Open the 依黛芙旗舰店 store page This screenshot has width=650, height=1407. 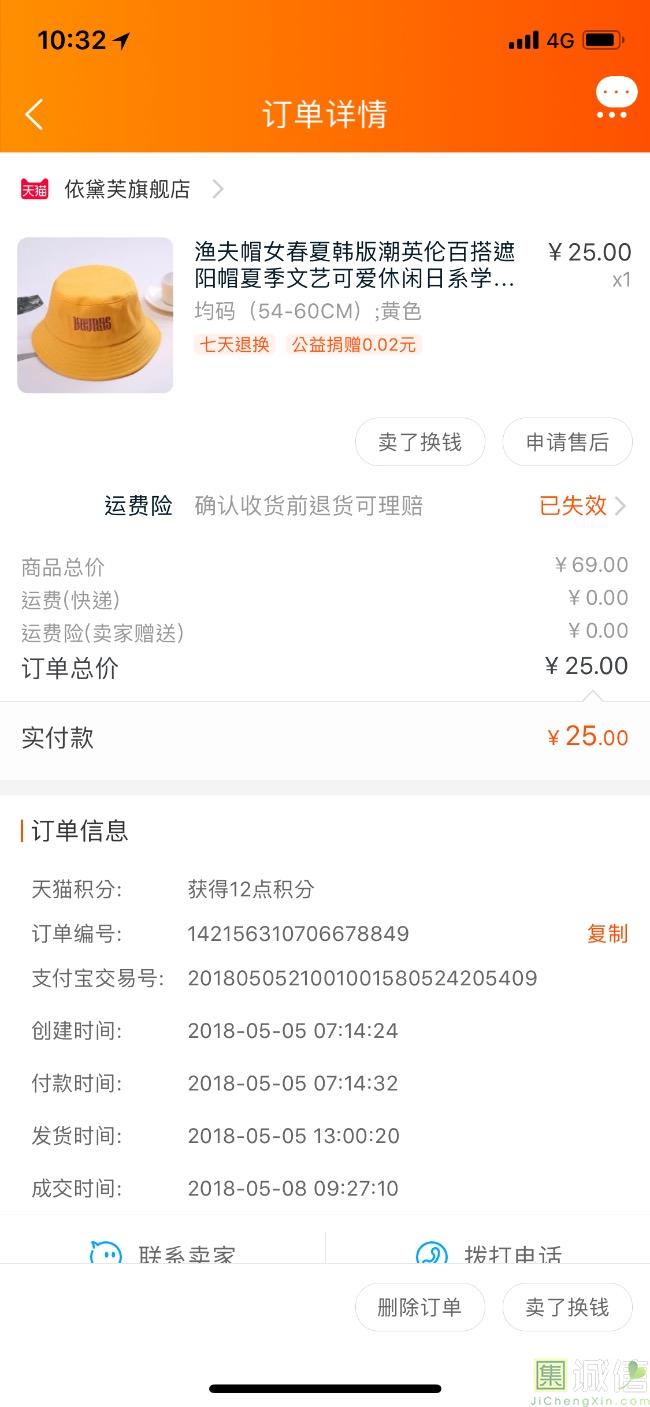point(127,189)
